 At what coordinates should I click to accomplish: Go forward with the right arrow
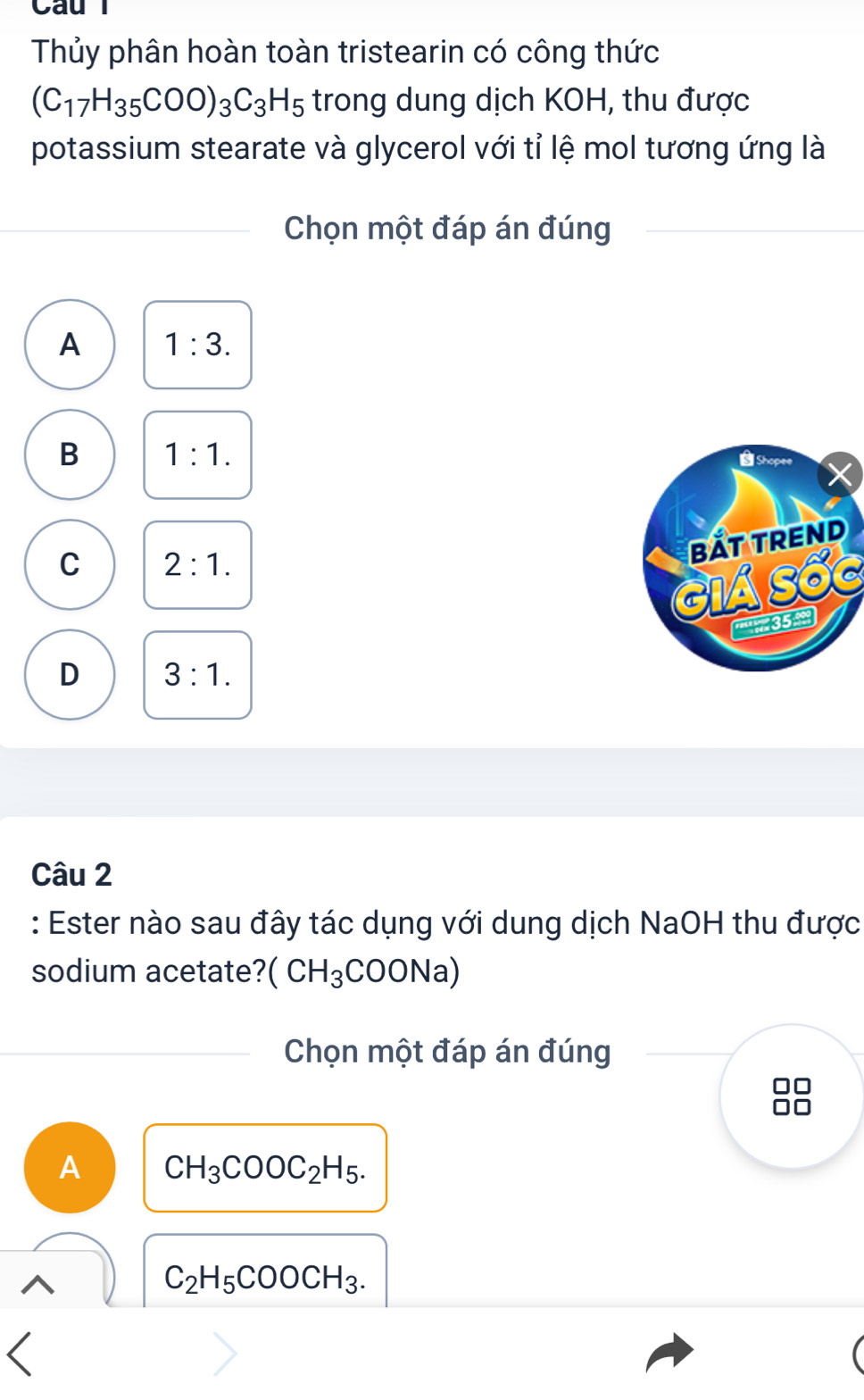223,1354
